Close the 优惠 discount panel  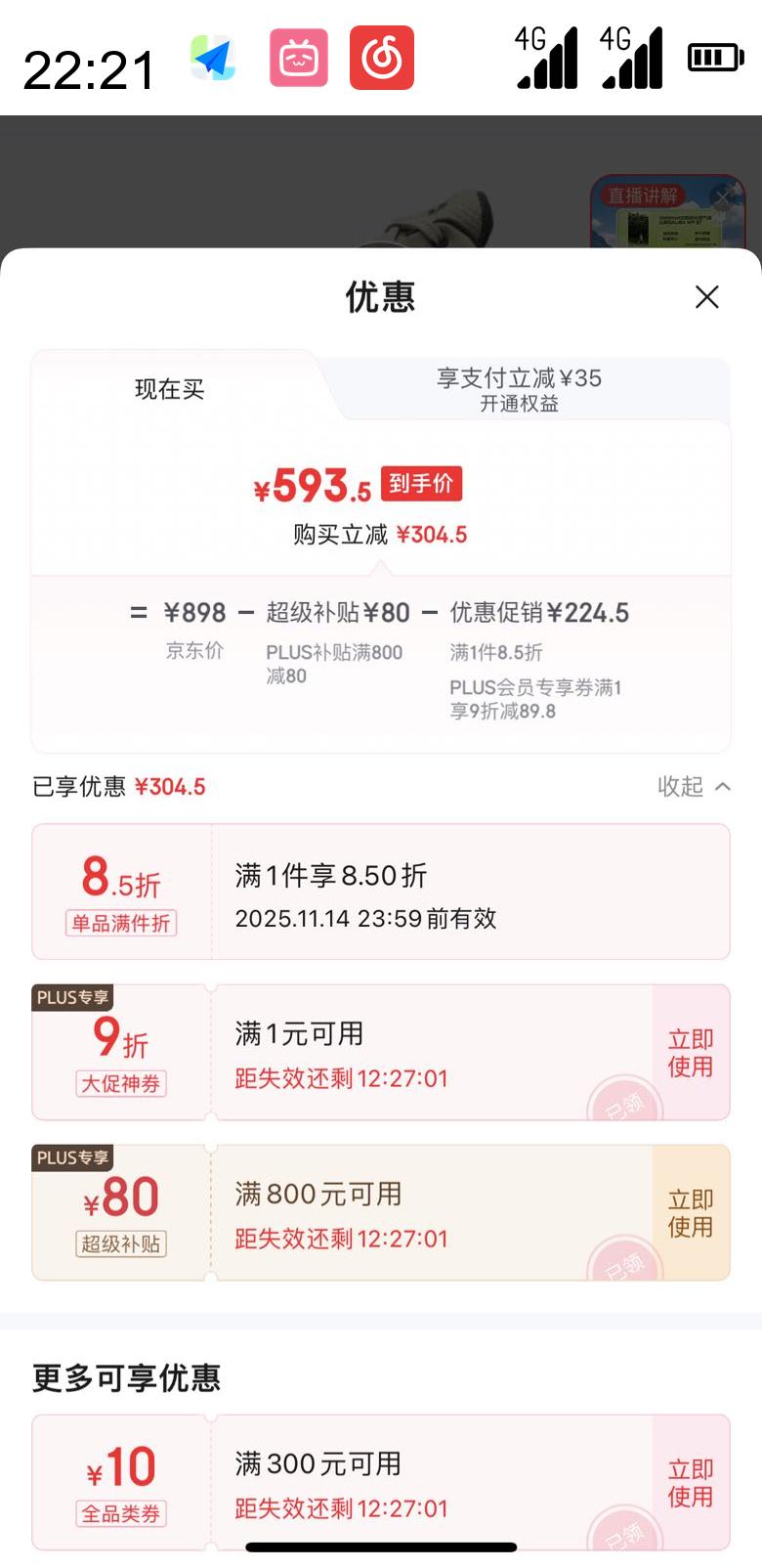click(706, 297)
